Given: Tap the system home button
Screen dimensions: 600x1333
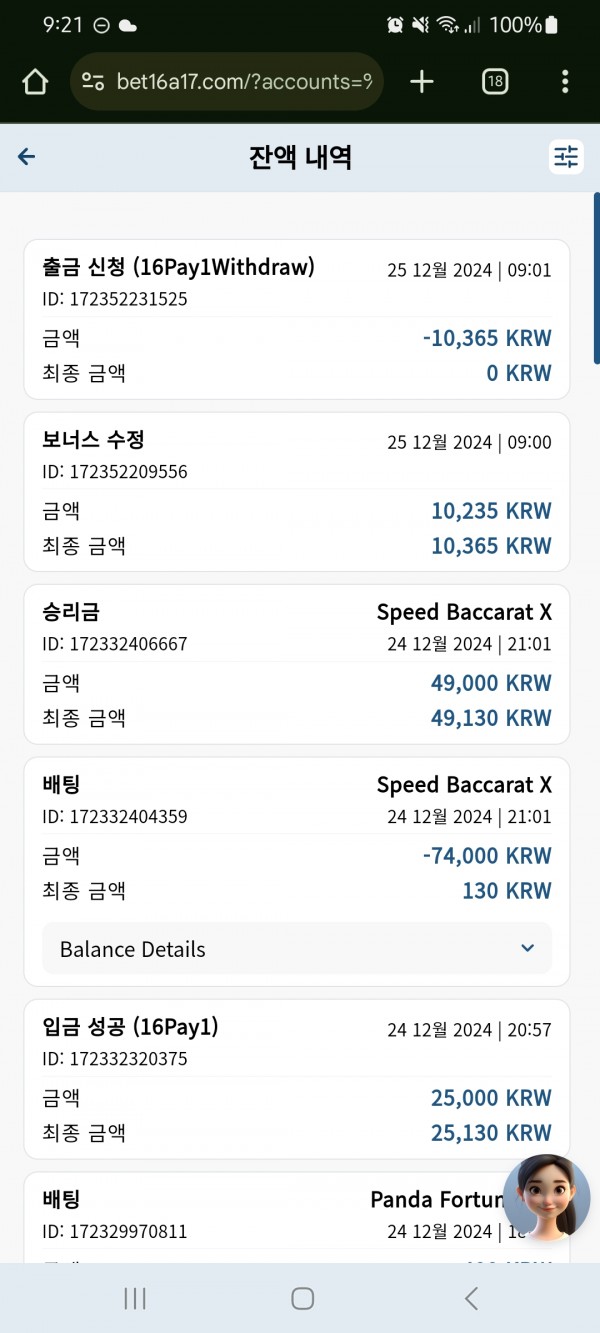Looking at the screenshot, I should pyautogui.click(x=303, y=1298).
